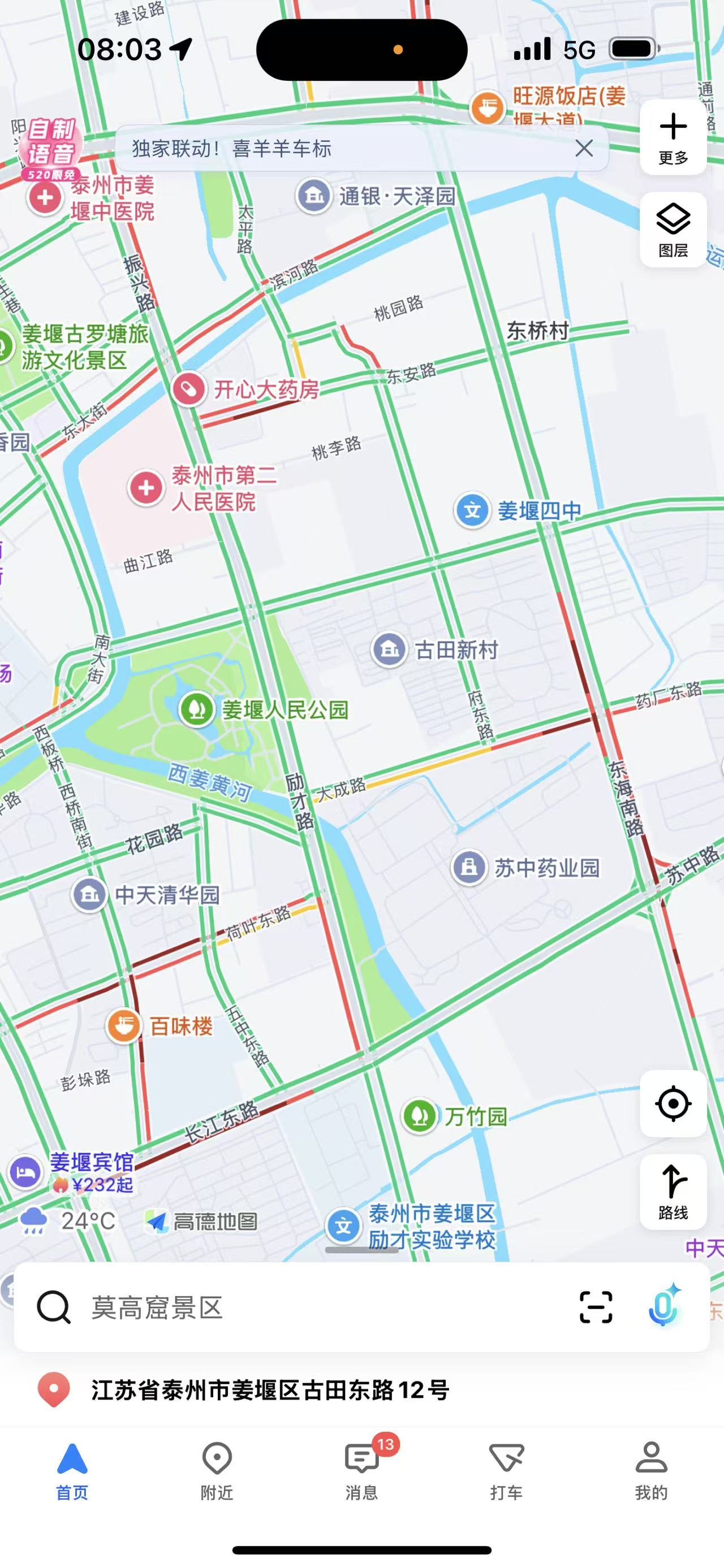This screenshot has width=724, height=1568.
Task: Switch to the 打车 tab
Action: (506, 1472)
